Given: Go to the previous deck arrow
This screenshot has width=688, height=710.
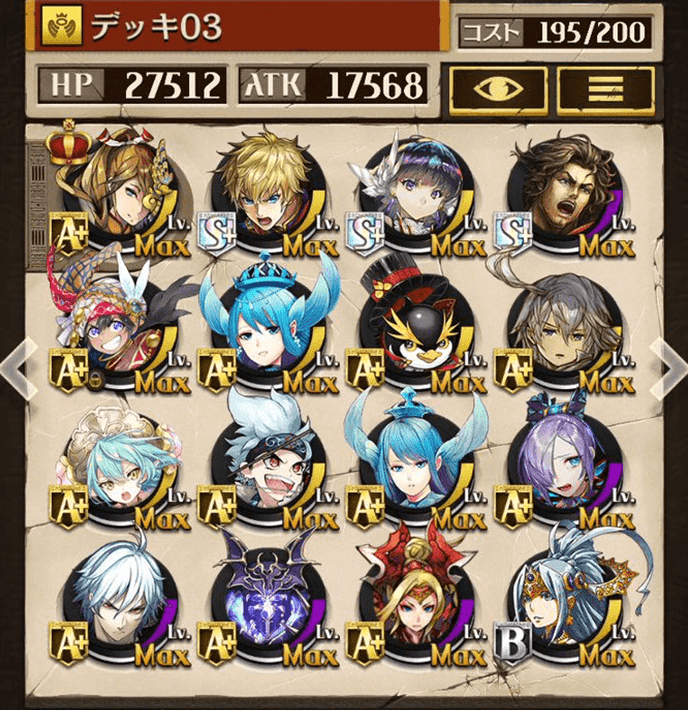Looking at the screenshot, I should pyautogui.click(x=17, y=366).
